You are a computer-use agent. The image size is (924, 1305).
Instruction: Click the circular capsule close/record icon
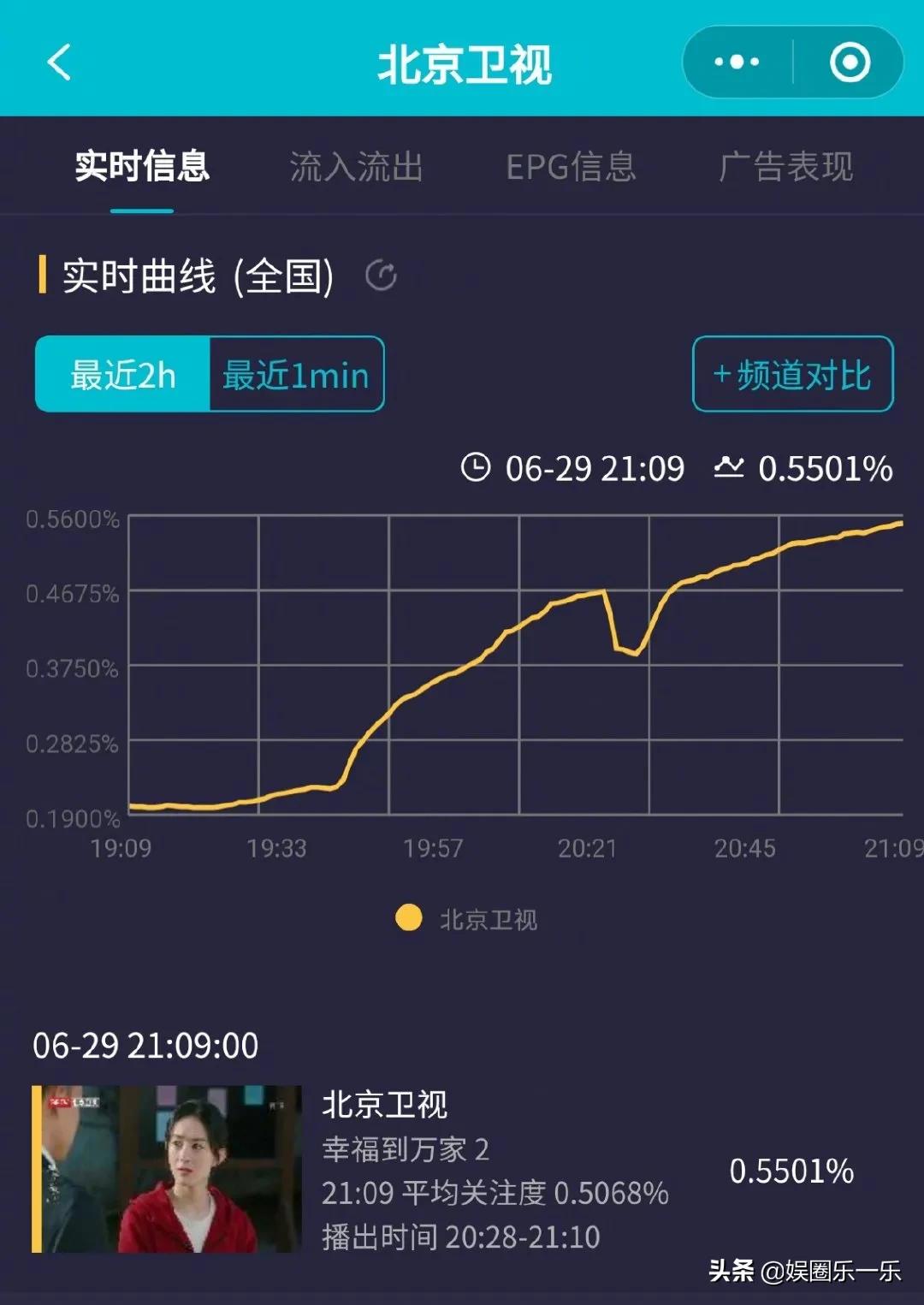848,61
